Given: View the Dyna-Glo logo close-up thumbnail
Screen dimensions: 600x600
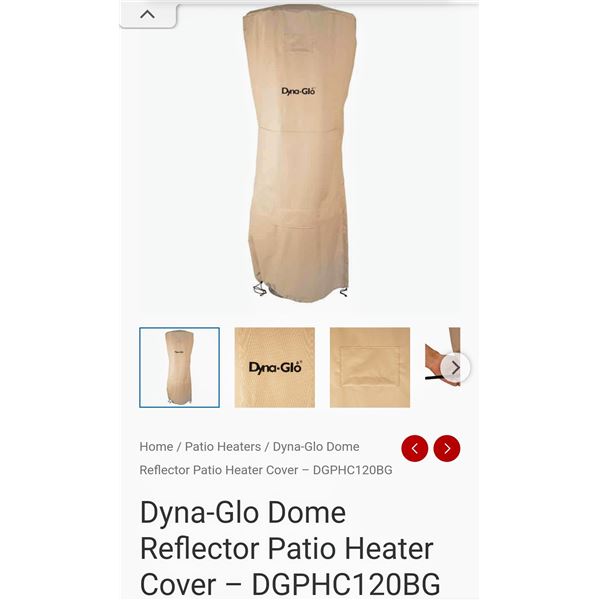Looking at the screenshot, I should pos(274,367).
